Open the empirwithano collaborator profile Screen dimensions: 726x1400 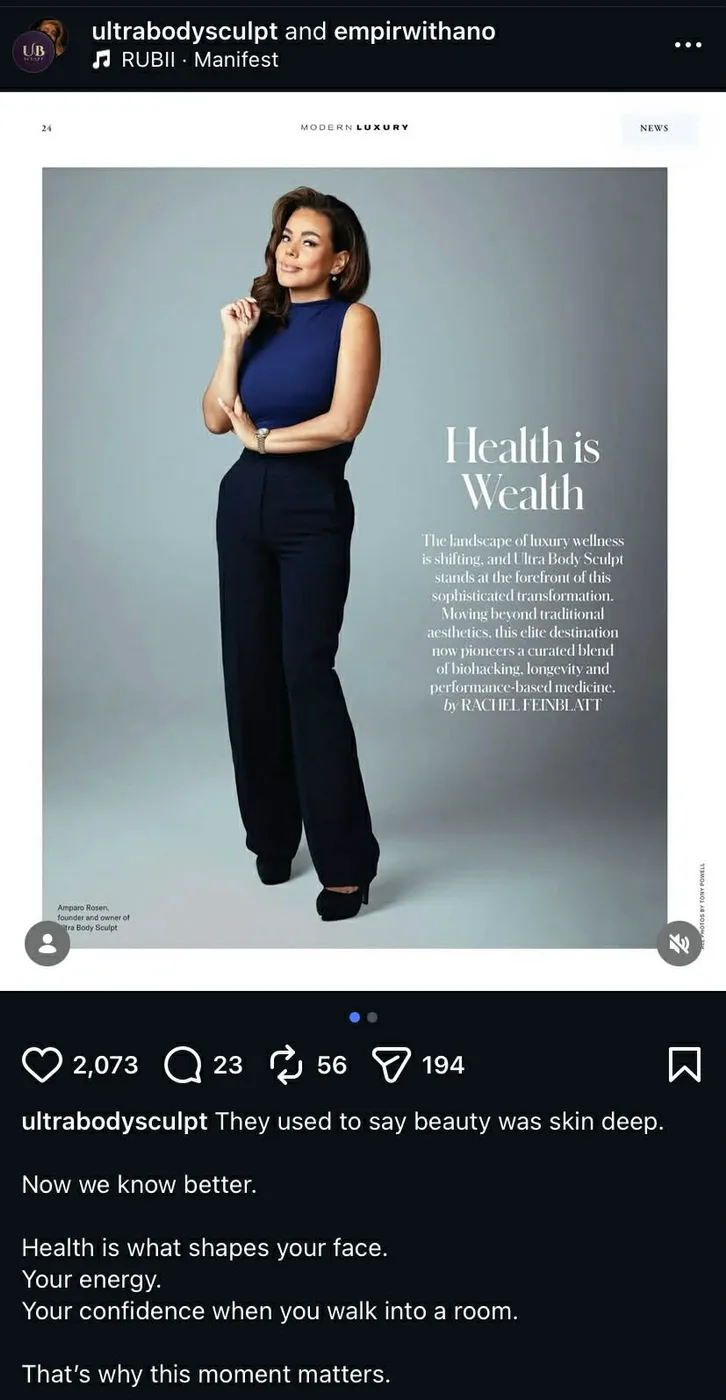[x=414, y=32]
